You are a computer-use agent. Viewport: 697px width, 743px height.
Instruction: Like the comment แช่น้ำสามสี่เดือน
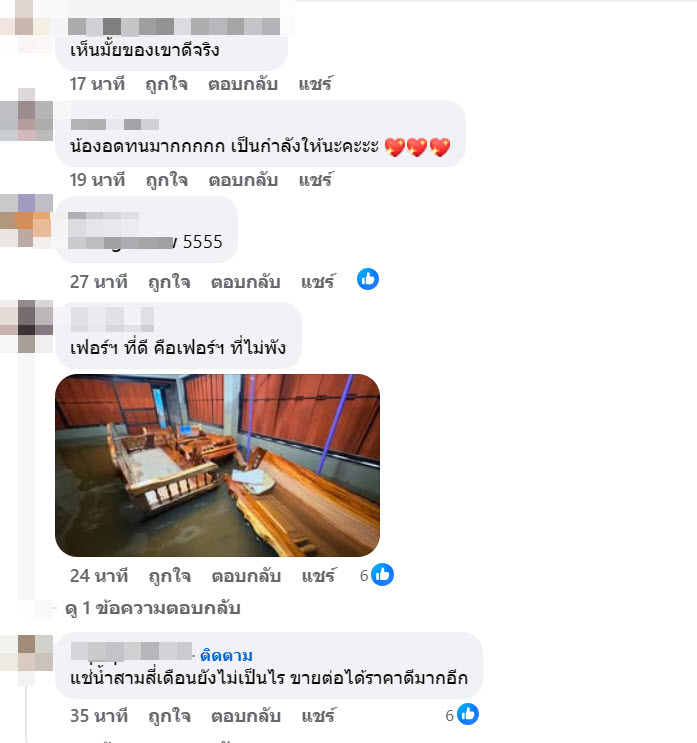coord(168,716)
